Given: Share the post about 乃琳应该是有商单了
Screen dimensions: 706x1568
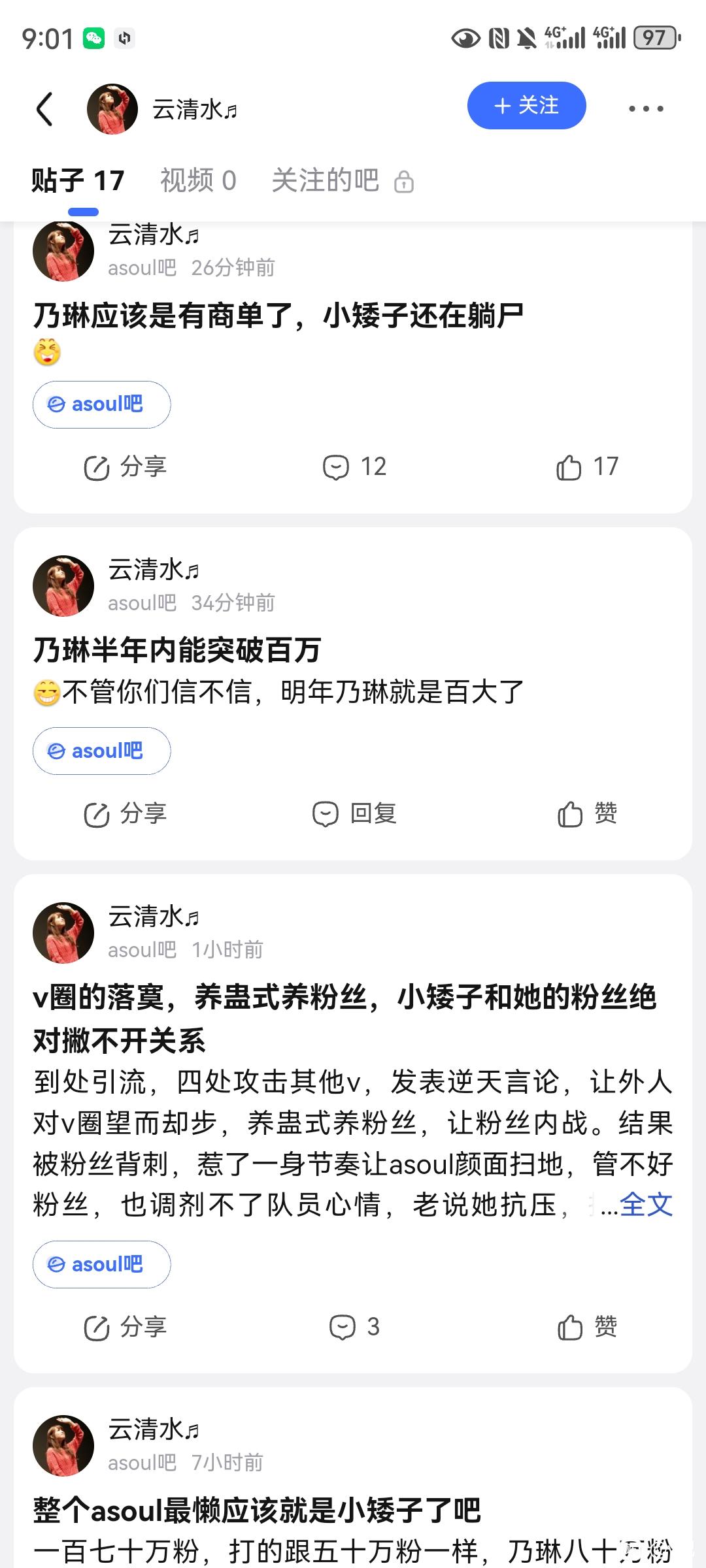Looking at the screenshot, I should [x=126, y=467].
